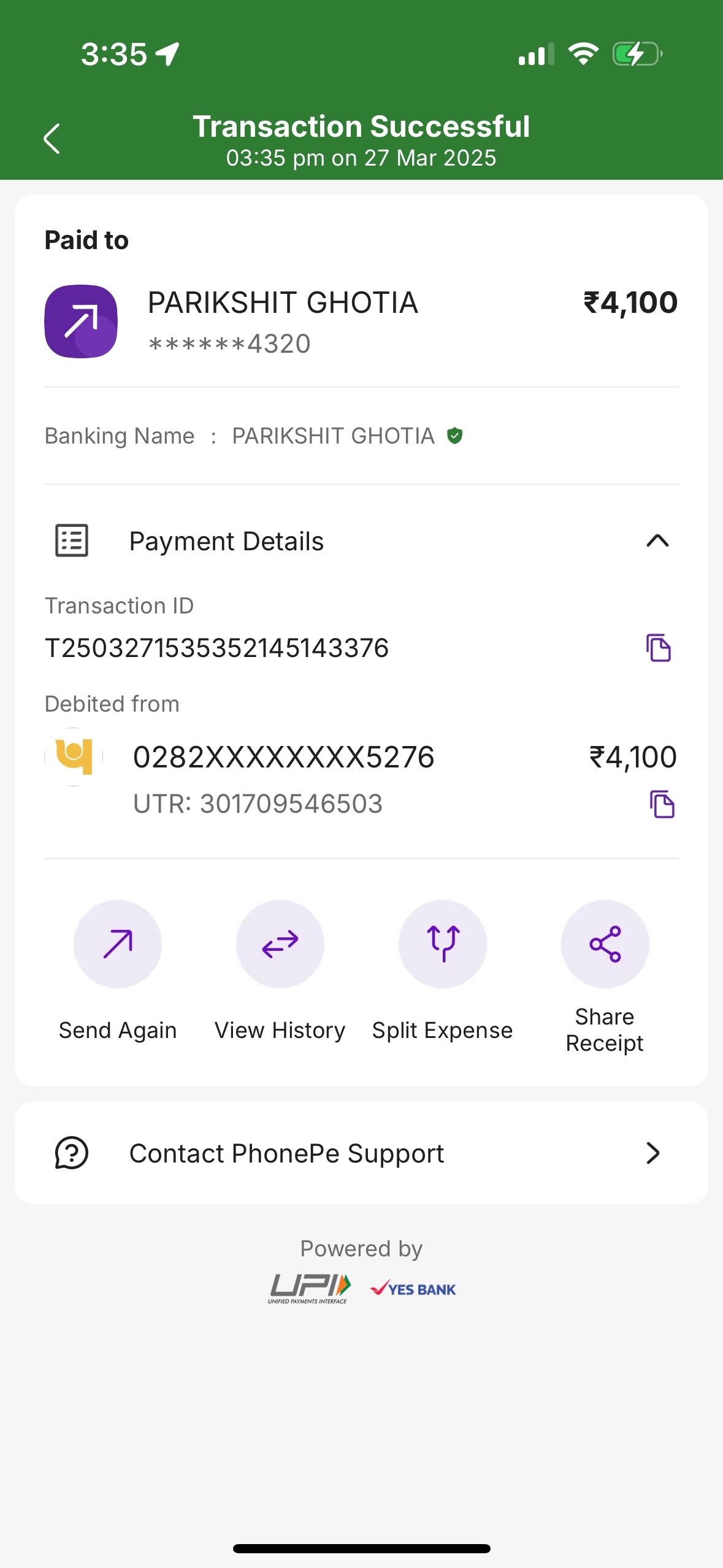The image size is (723, 1568).
Task: Open Contact PhonePe Support
Action: point(361,1153)
